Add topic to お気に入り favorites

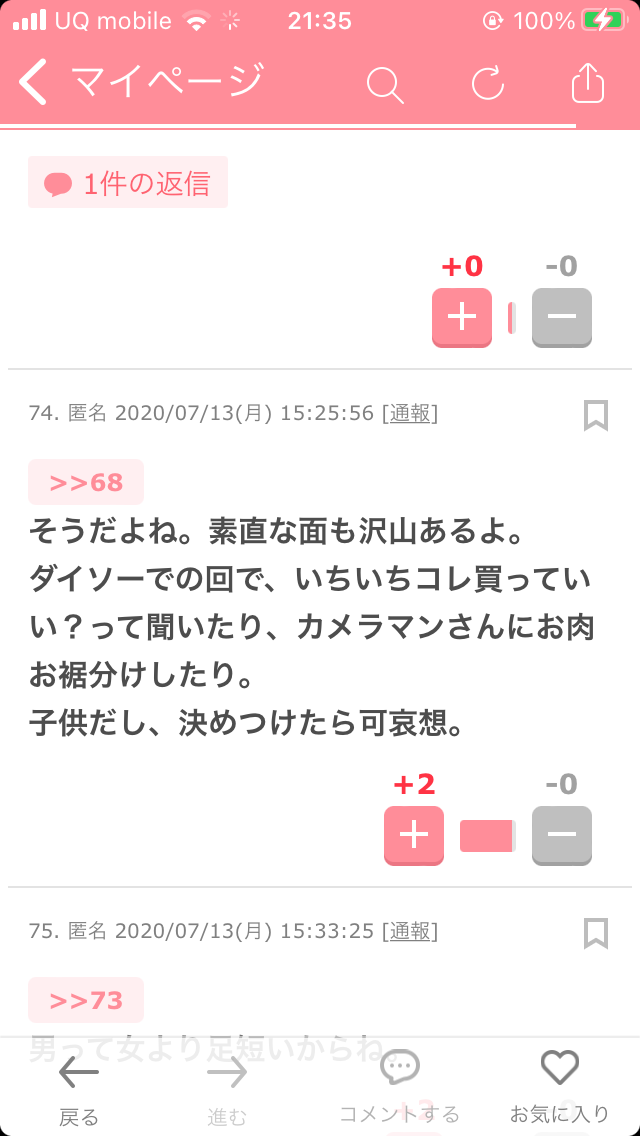(560, 1087)
